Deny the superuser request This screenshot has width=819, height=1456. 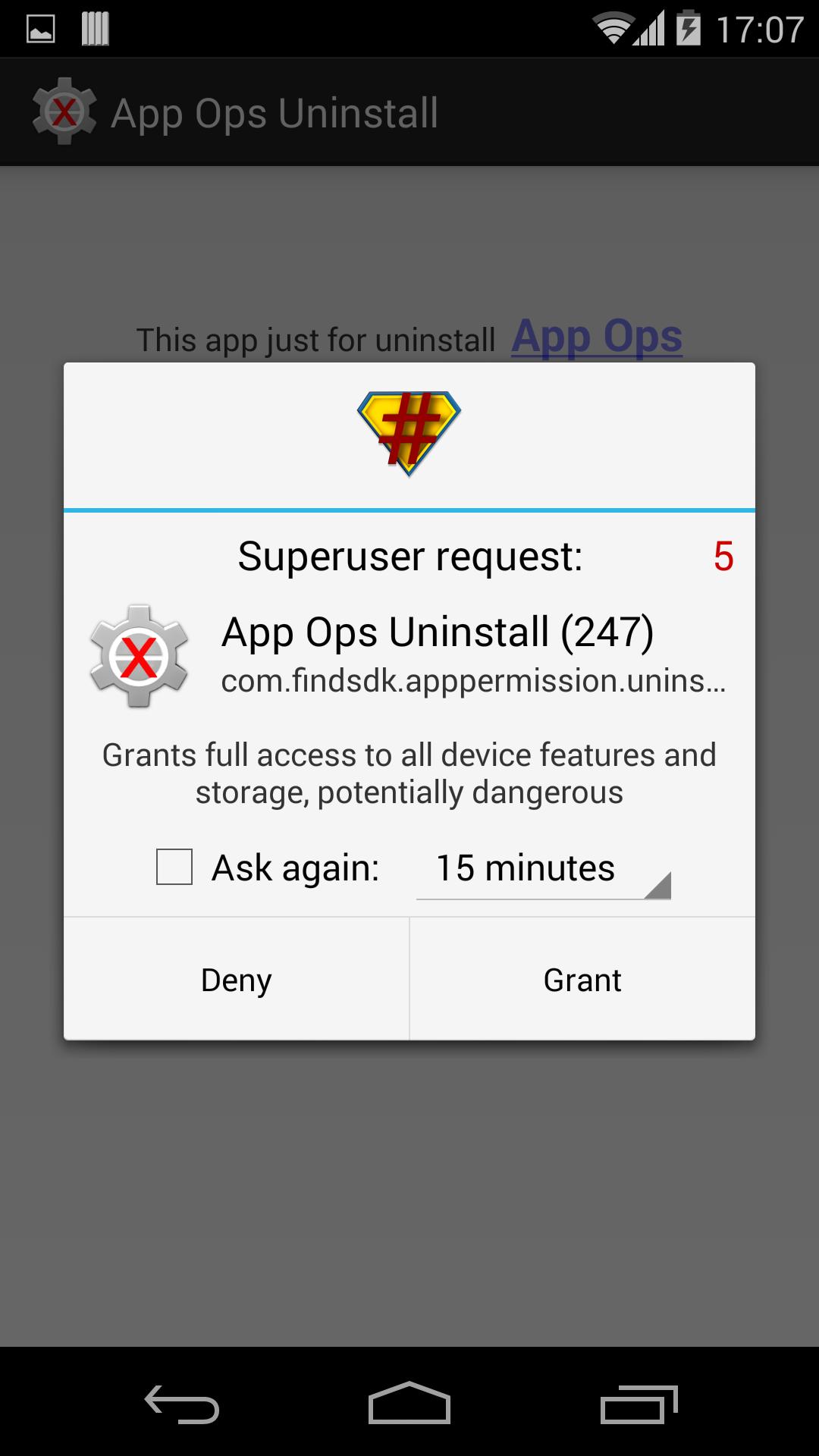(x=236, y=979)
